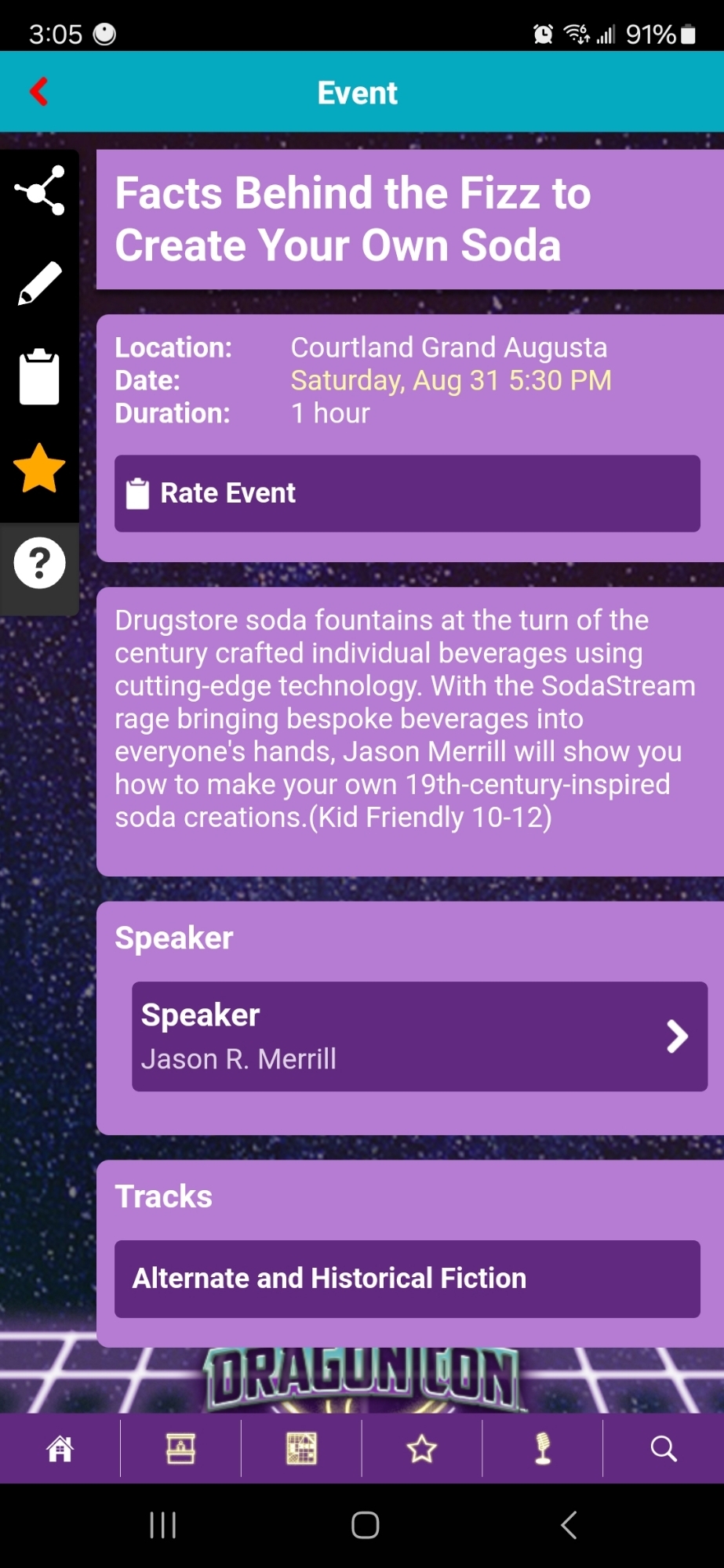Viewport: 724px width, 1568px height.
Task: Open Alternate and Historical Fiction track
Action: click(x=407, y=1279)
